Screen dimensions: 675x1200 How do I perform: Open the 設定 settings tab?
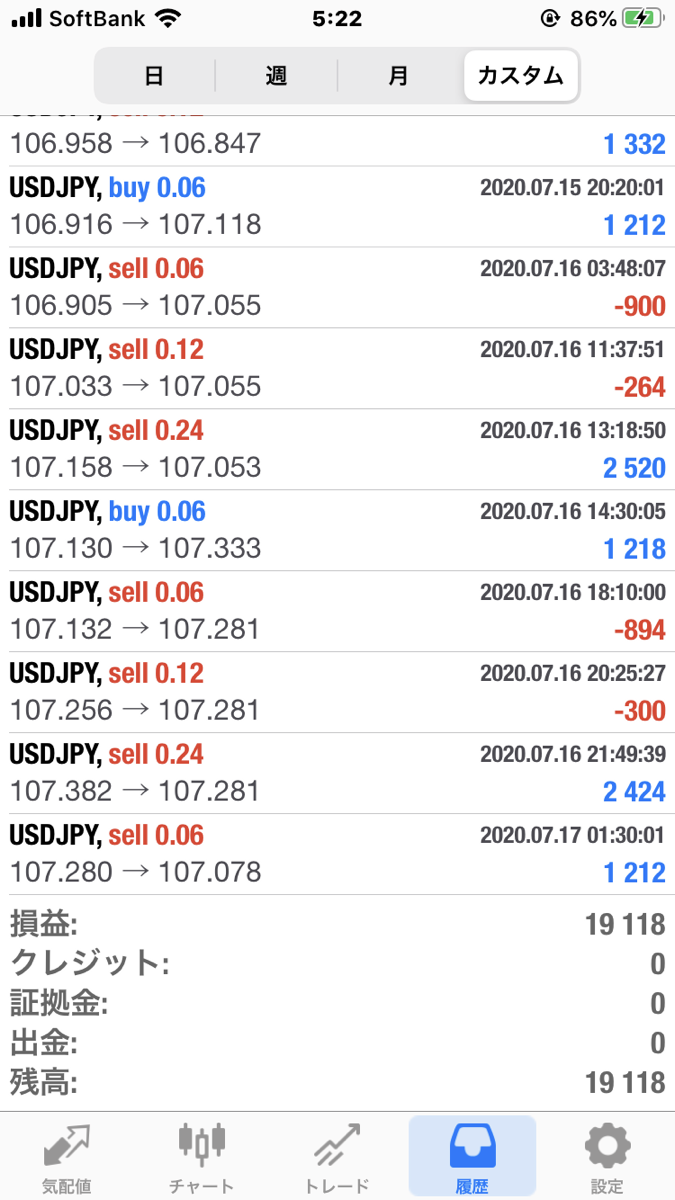[x=607, y=1157]
